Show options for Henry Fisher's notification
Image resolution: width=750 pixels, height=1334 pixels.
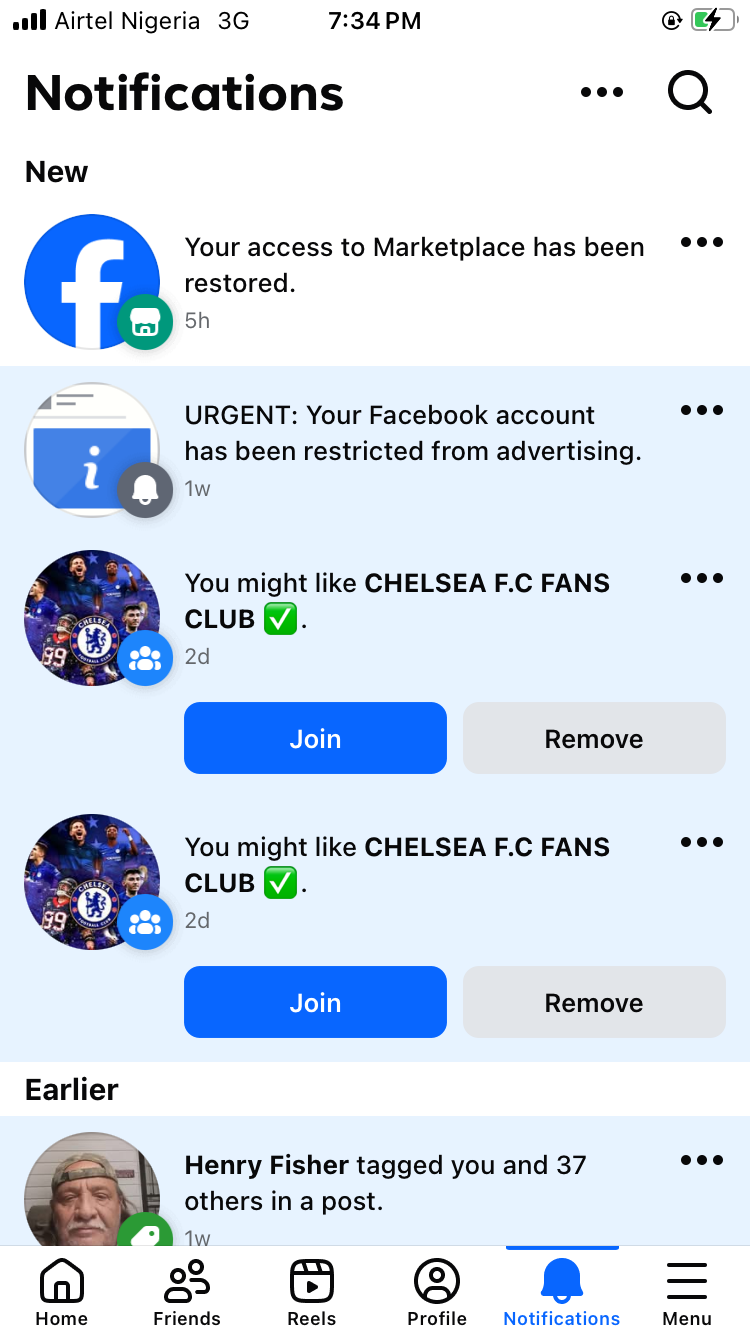click(x=701, y=1161)
